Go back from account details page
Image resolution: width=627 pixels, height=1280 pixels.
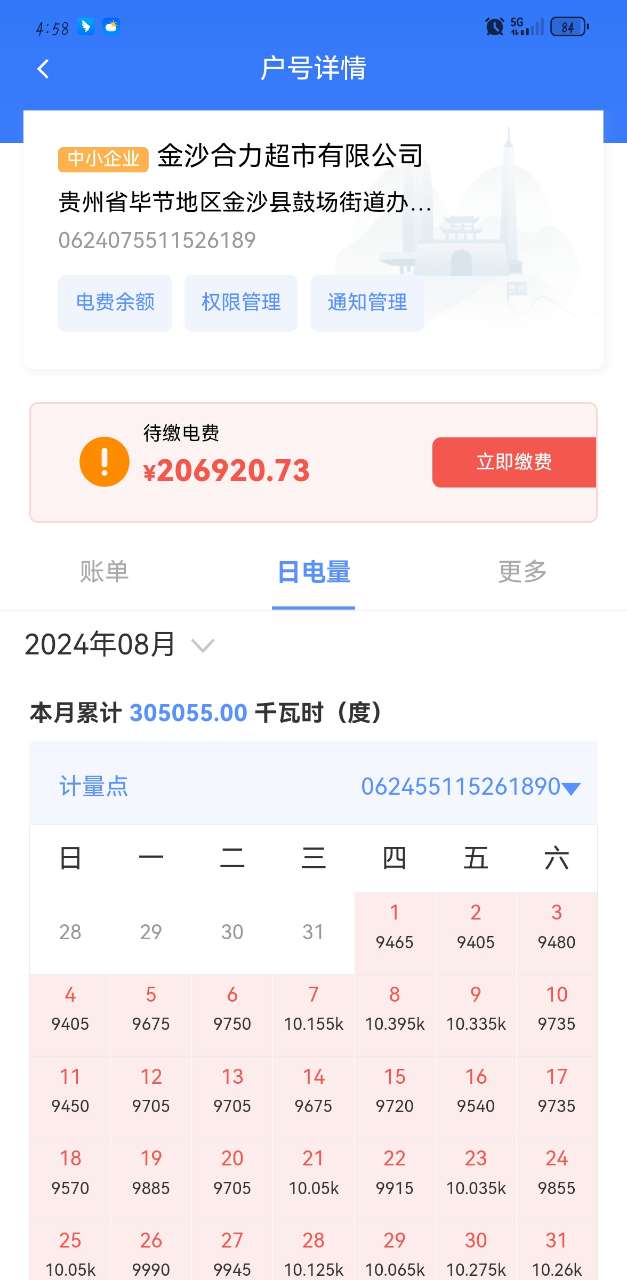(x=43, y=69)
